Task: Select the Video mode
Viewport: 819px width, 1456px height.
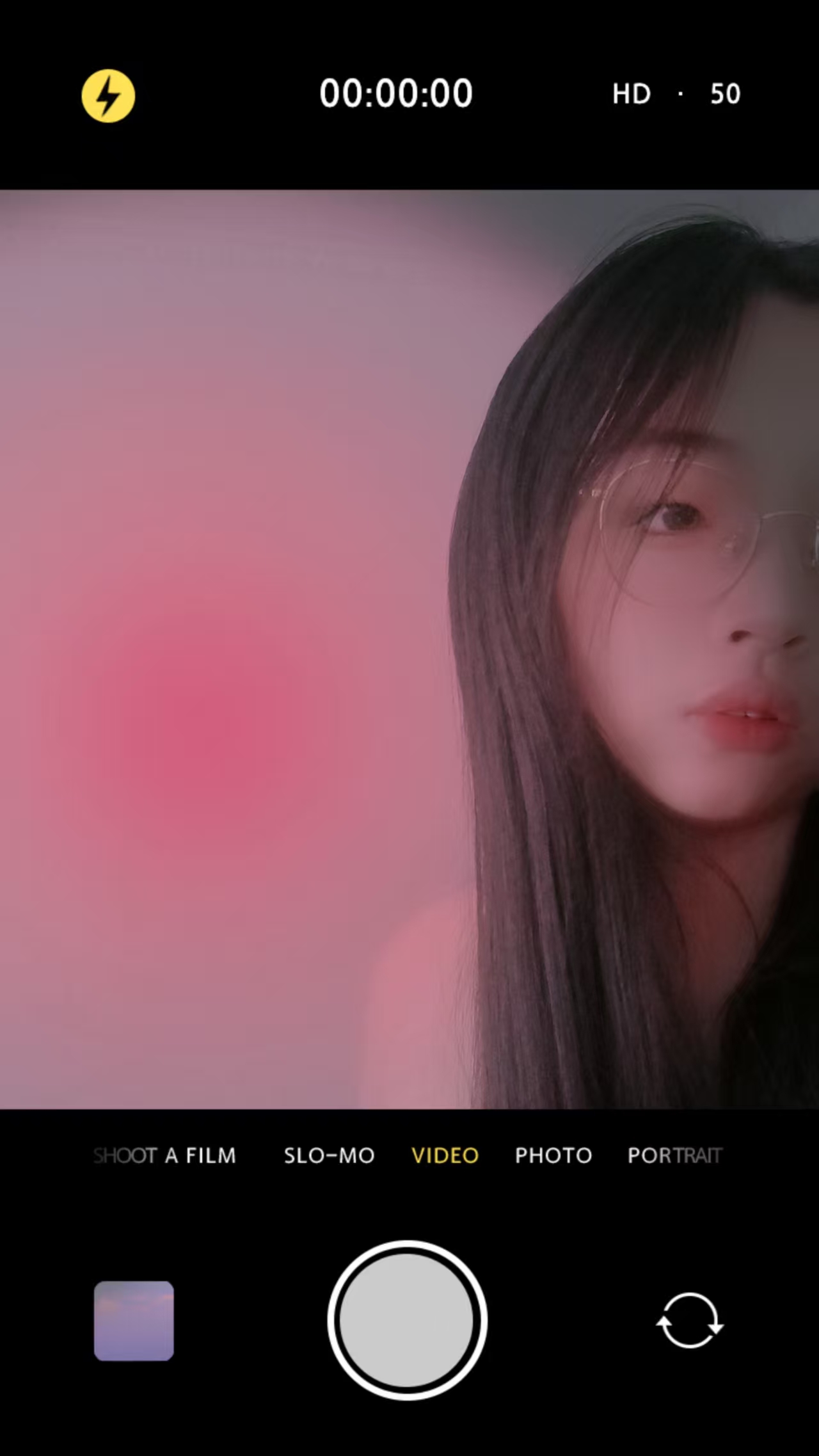Action: [445, 1155]
